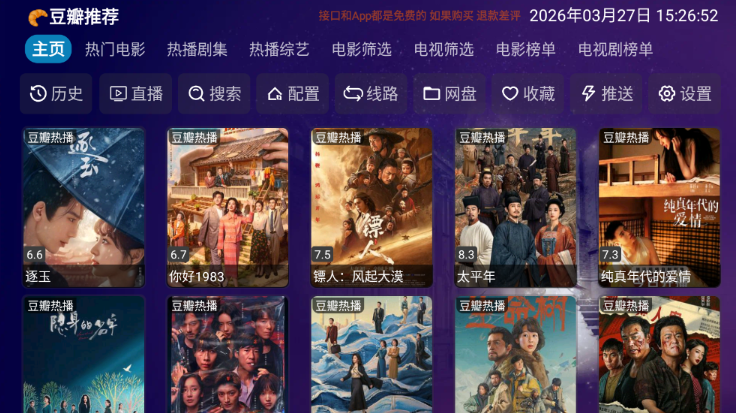Open 设置 settings
The width and height of the screenshot is (736, 413).
tap(685, 94)
